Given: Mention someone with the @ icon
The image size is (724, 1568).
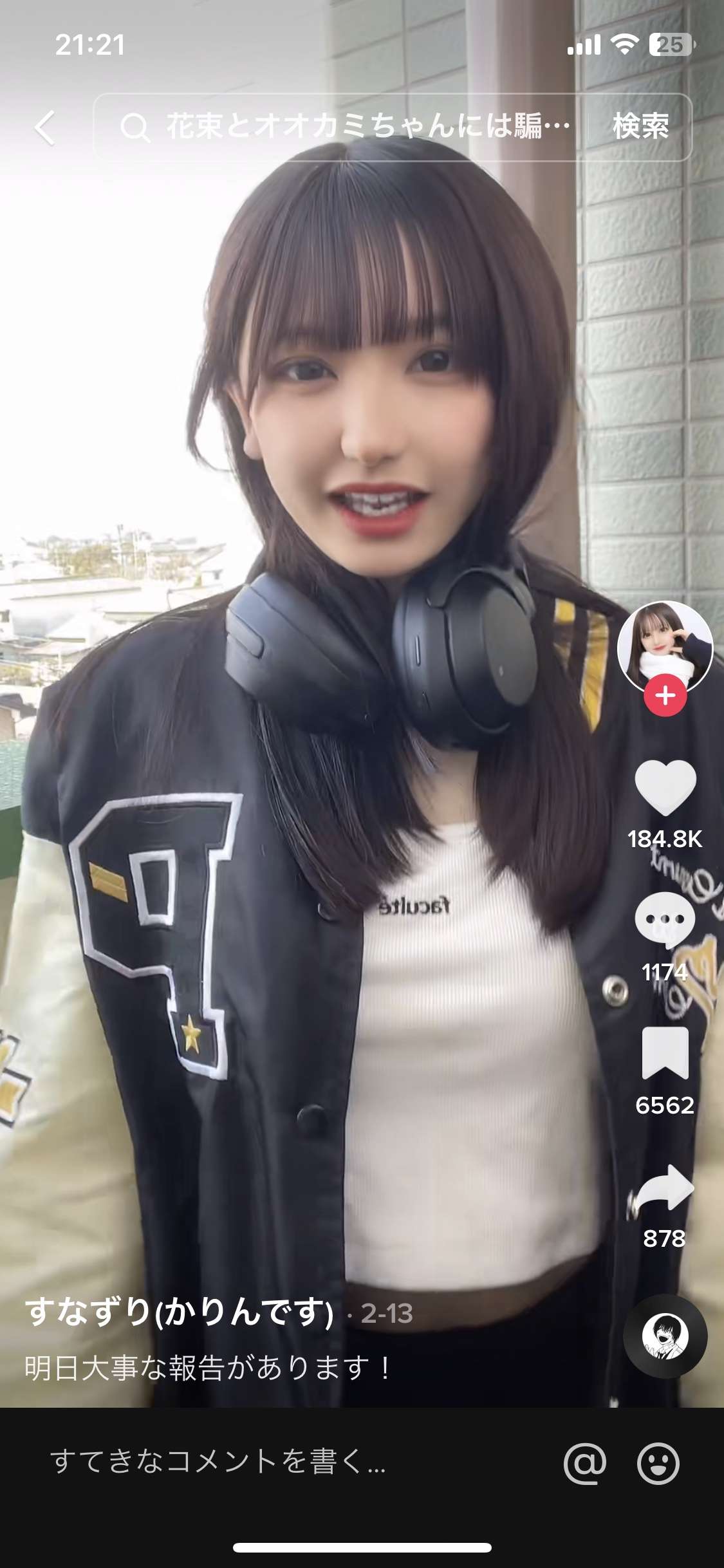Looking at the screenshot, I should coord(584,1463).
